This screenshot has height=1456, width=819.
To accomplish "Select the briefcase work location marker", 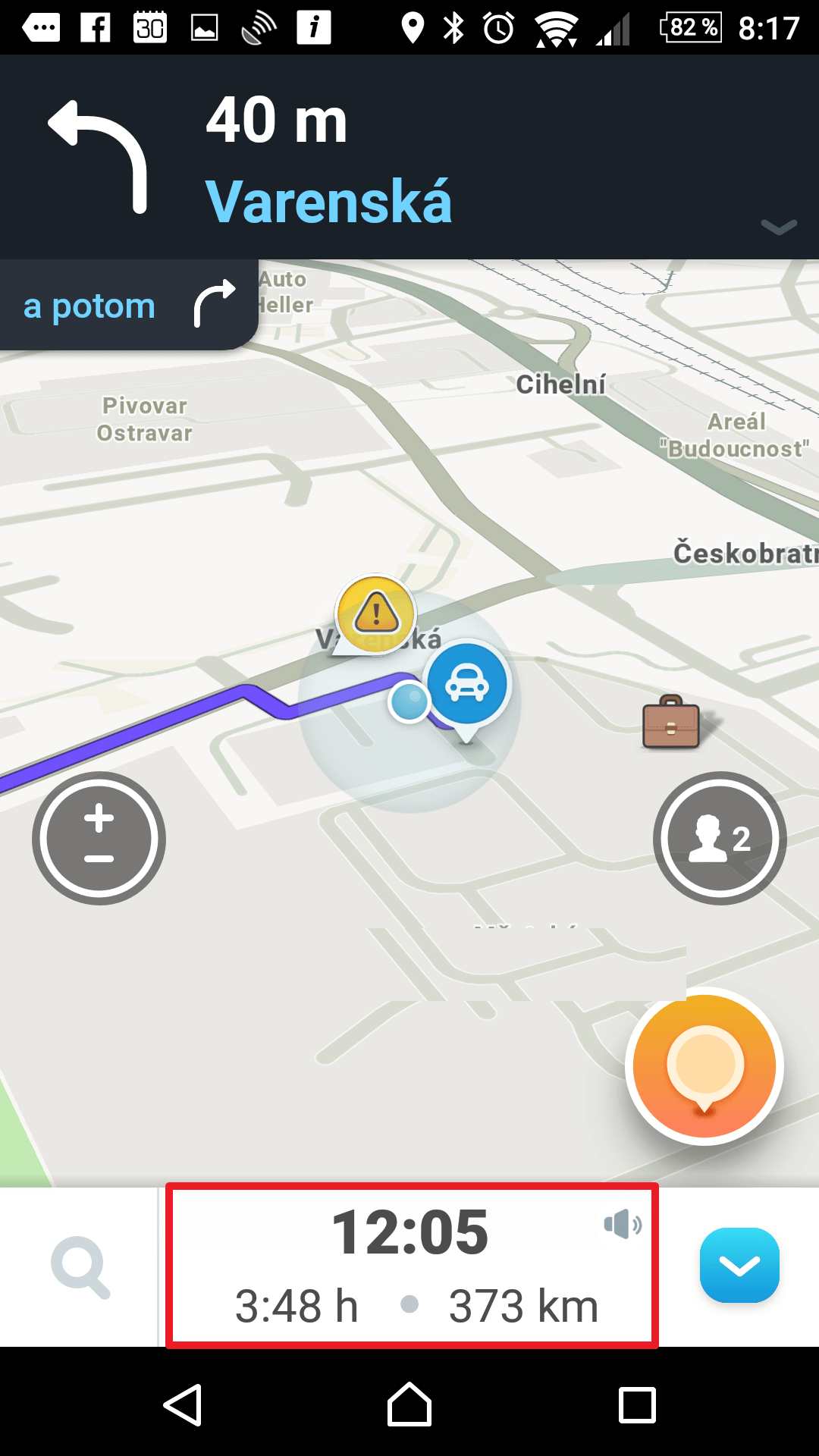I will tap(671, 722).
